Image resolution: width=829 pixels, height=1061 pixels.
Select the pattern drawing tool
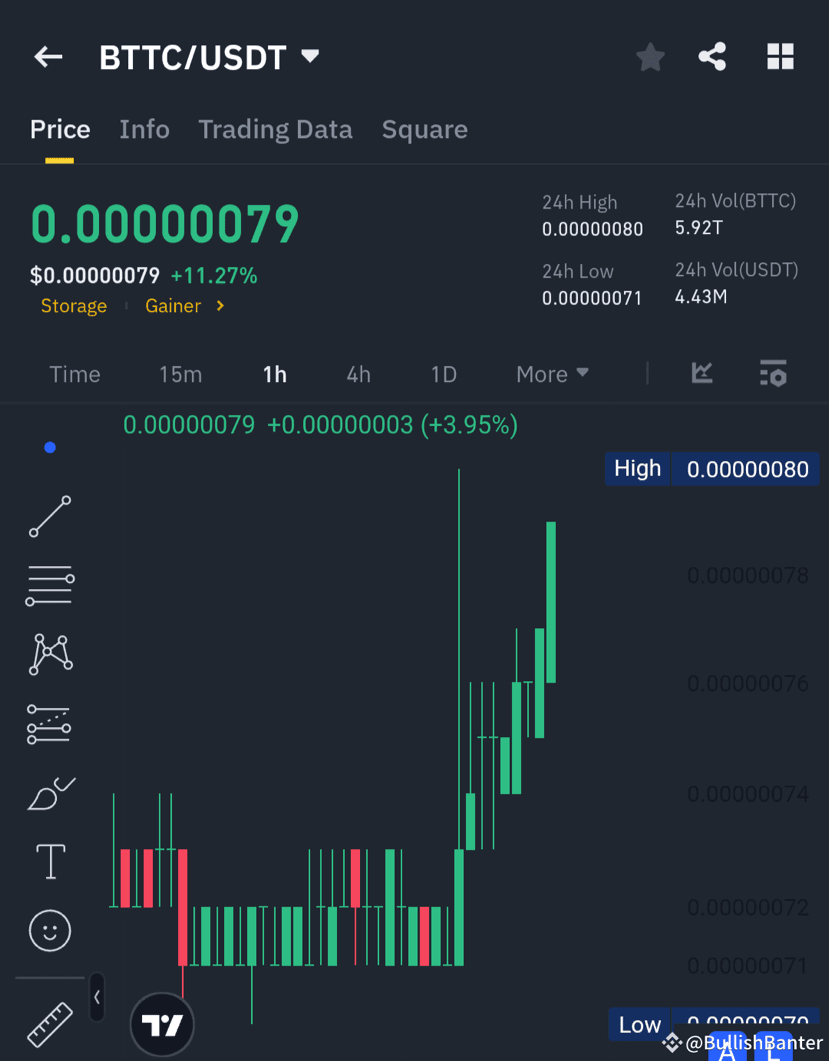point(49,654)
